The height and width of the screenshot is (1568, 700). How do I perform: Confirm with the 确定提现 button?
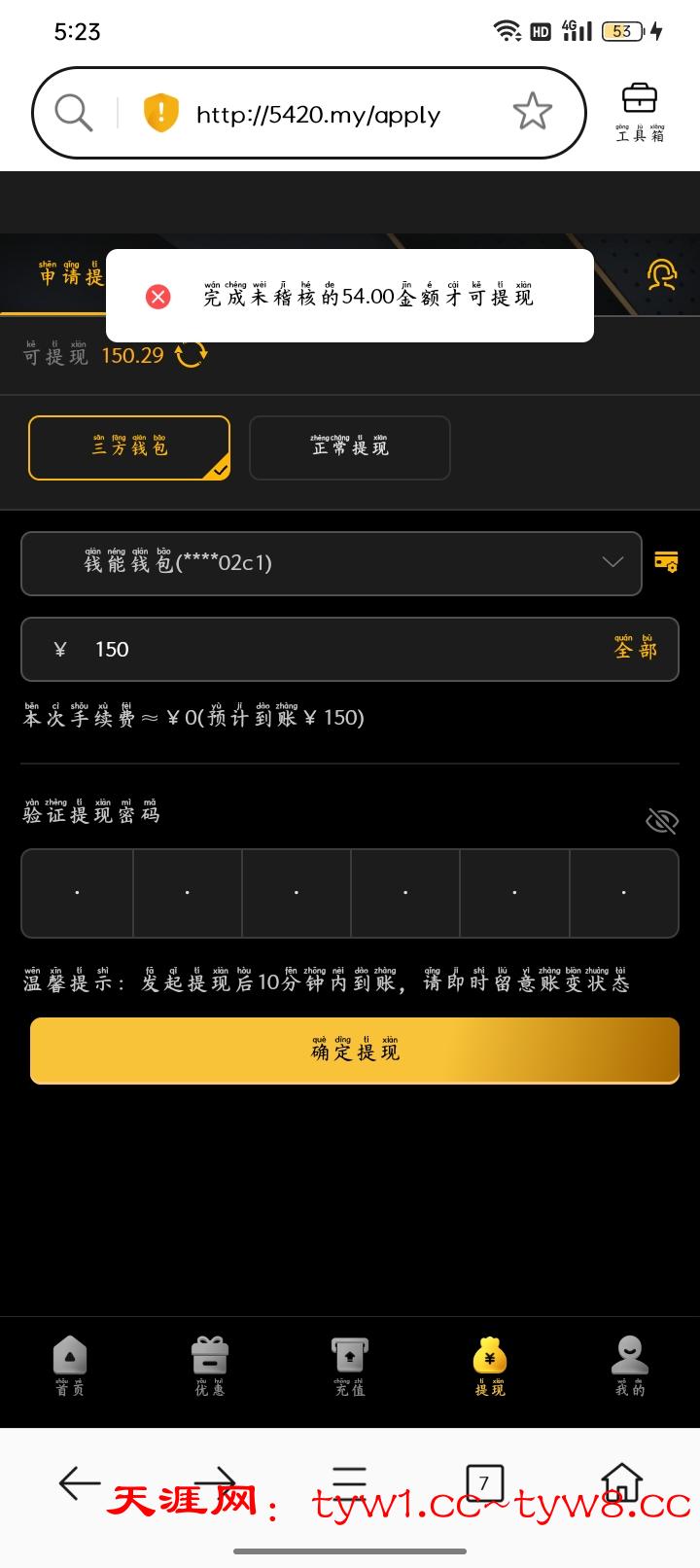click(x=355, y=1051)
